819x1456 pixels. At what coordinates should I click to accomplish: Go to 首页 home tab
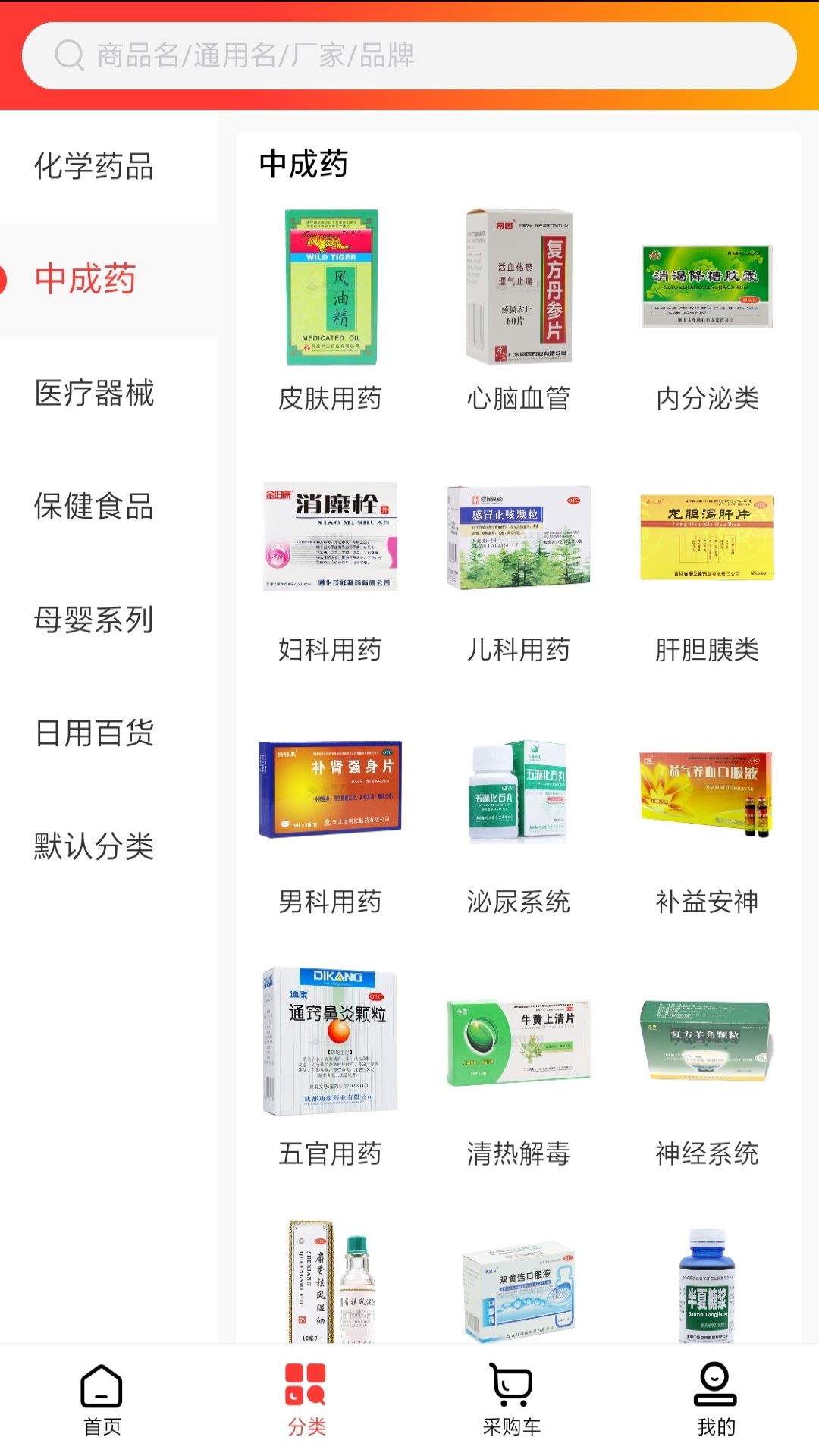(102, 1400)
